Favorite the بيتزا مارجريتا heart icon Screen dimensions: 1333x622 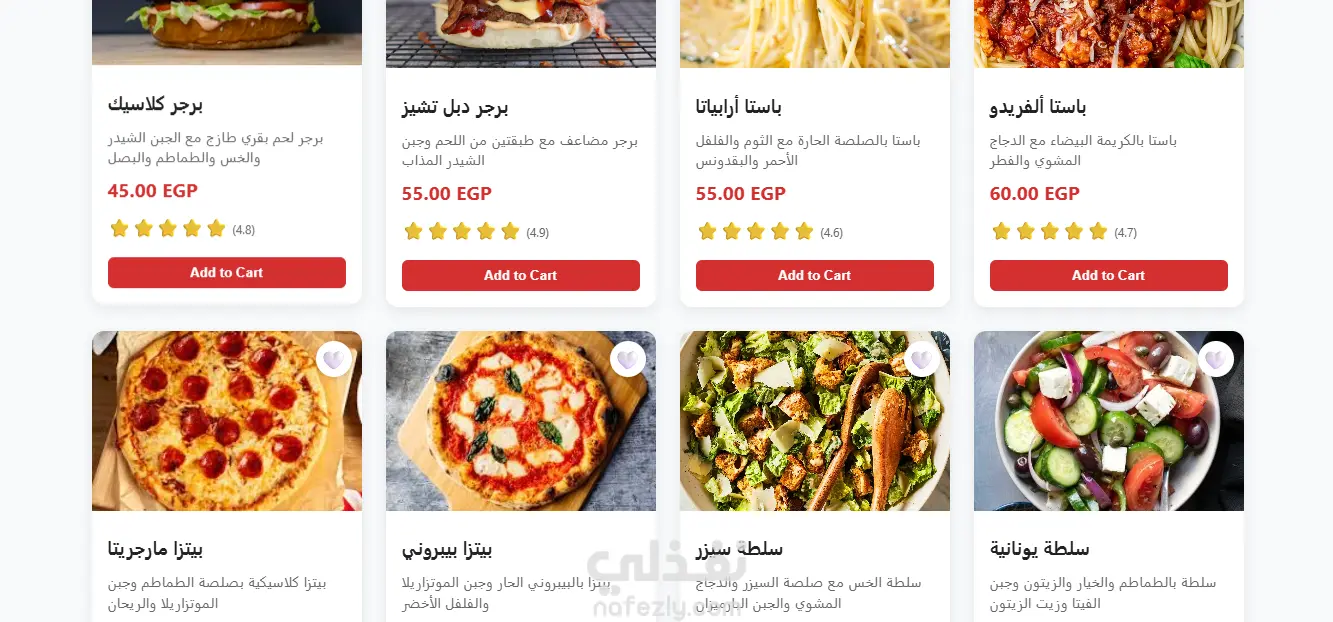(334, 359)
